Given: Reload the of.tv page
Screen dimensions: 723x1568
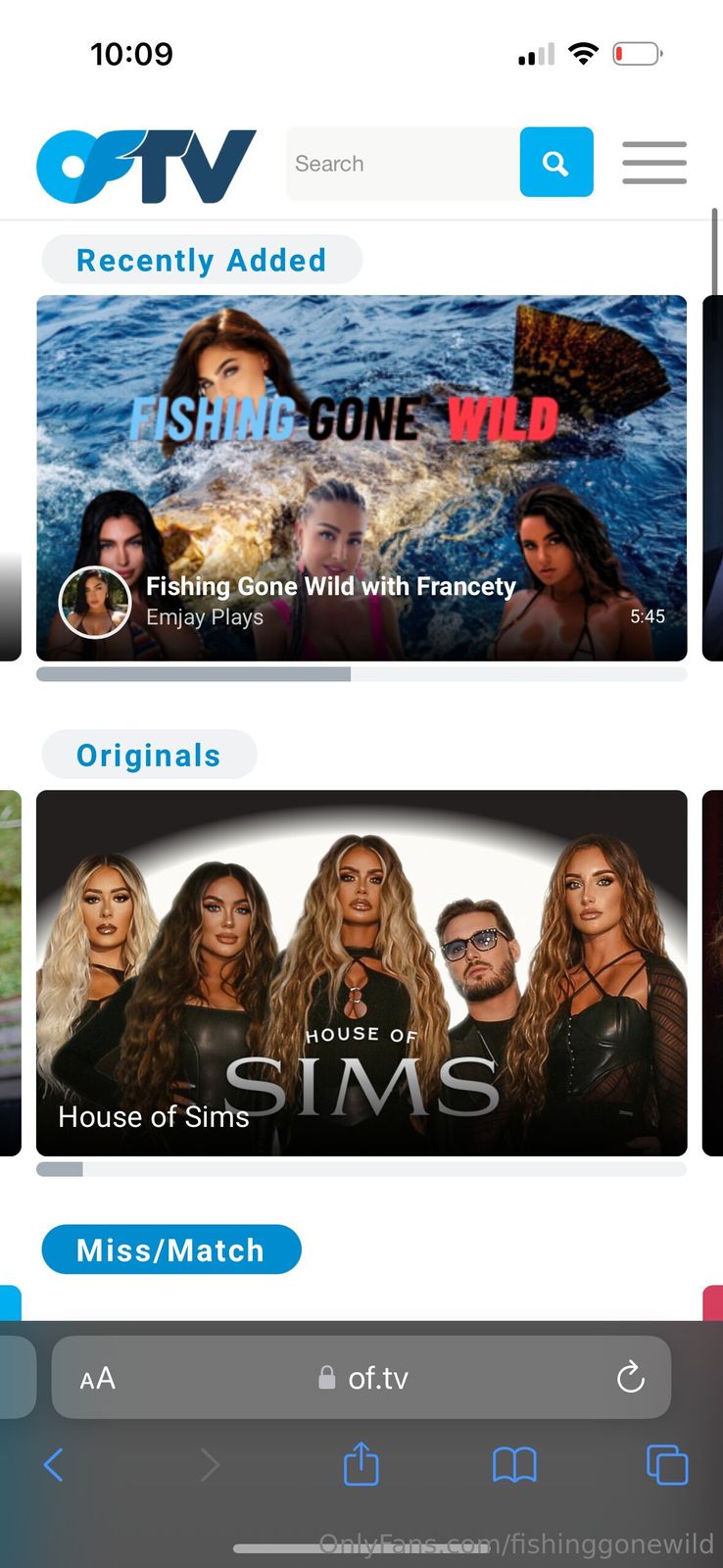Looking at the screenshot, I should (630, 1378).
